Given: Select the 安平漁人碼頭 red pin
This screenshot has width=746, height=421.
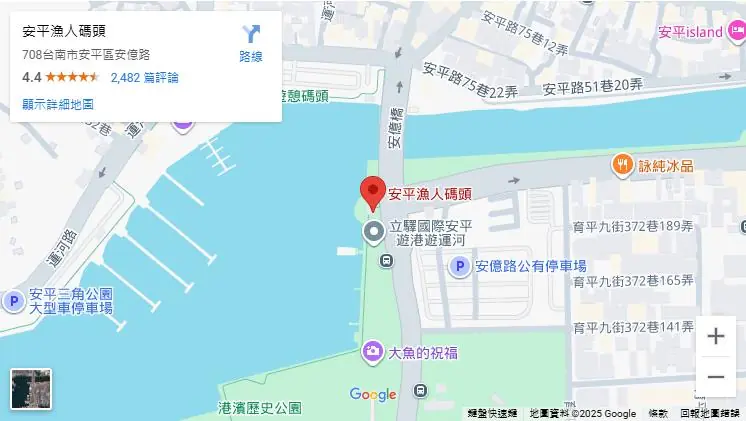Looking at the screenshot, I should pos(373,192).
